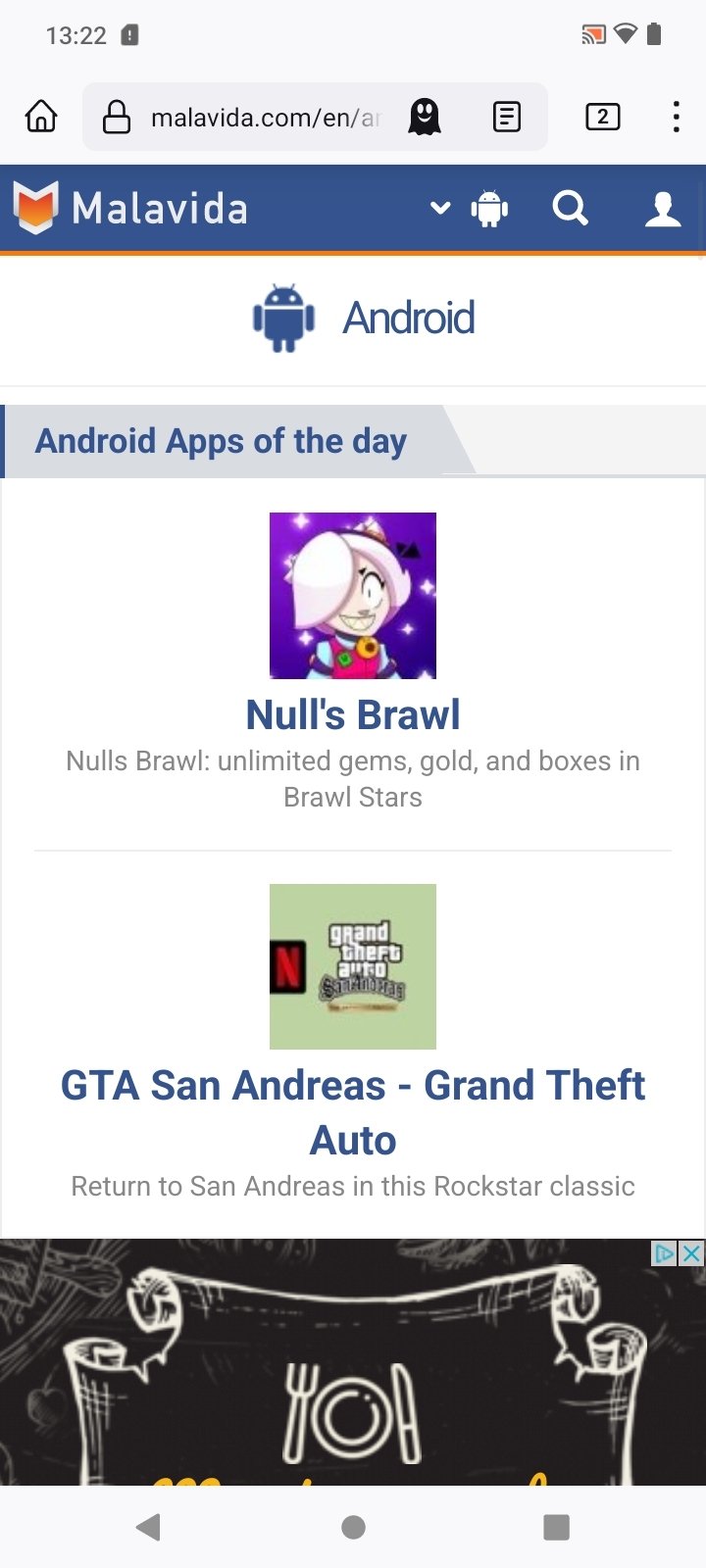Tap the Malavida logo
Viewport: 706px width, 1568px height.
coord(130,208)
